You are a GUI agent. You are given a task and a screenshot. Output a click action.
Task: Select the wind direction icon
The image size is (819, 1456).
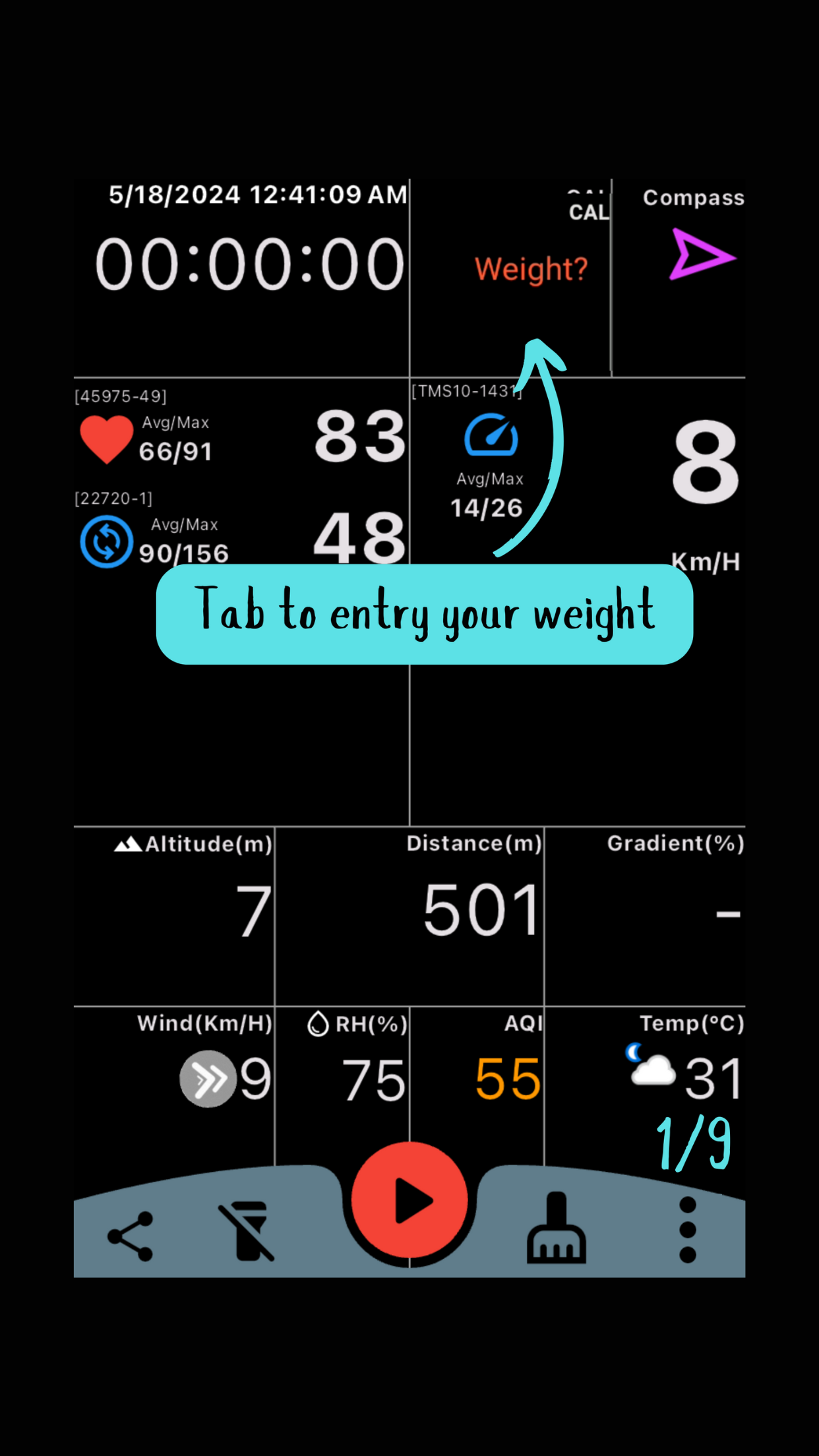coord(206,1077)
